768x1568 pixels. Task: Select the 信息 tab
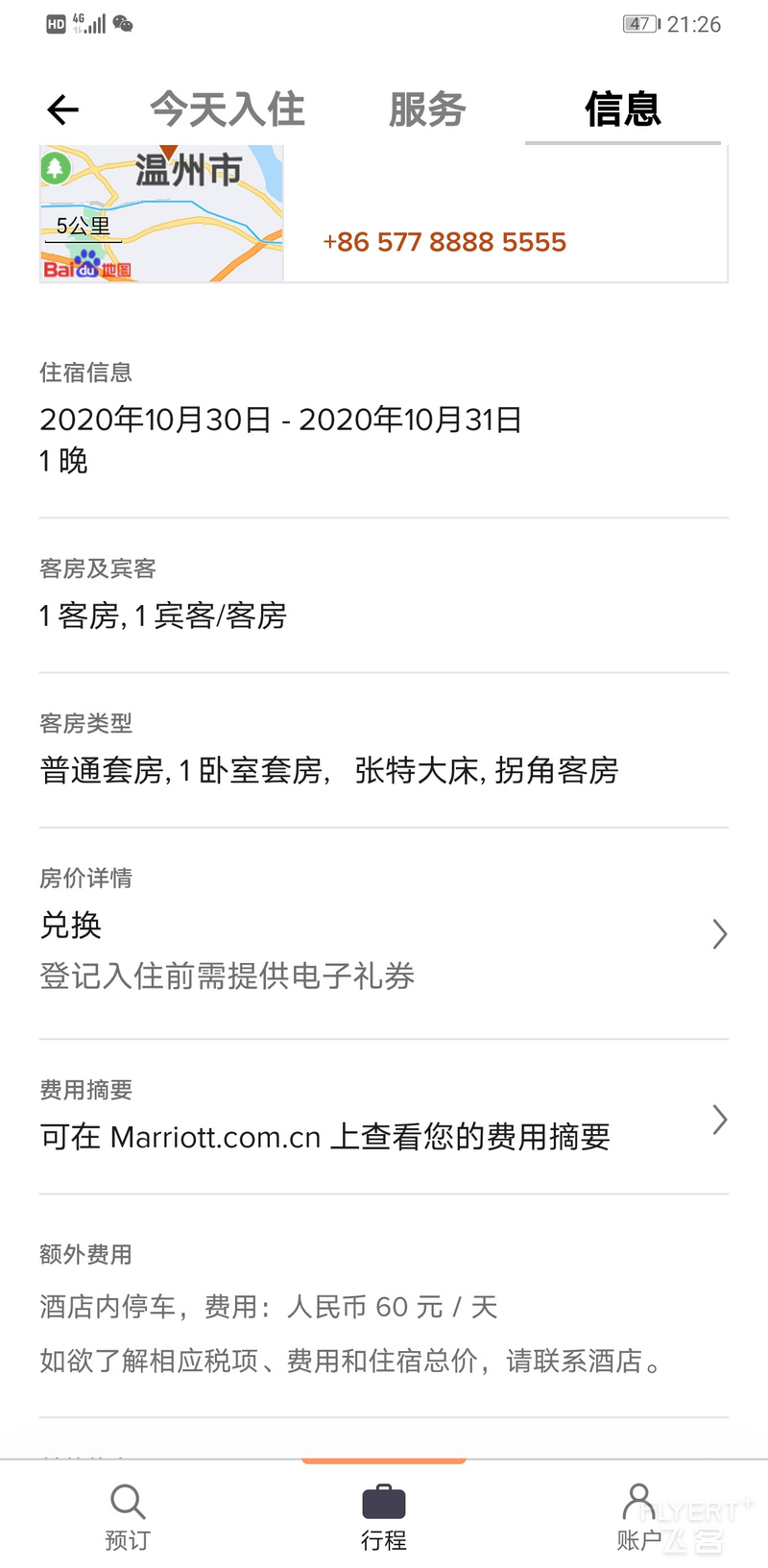pyautogui.click(x=623, y=109)
